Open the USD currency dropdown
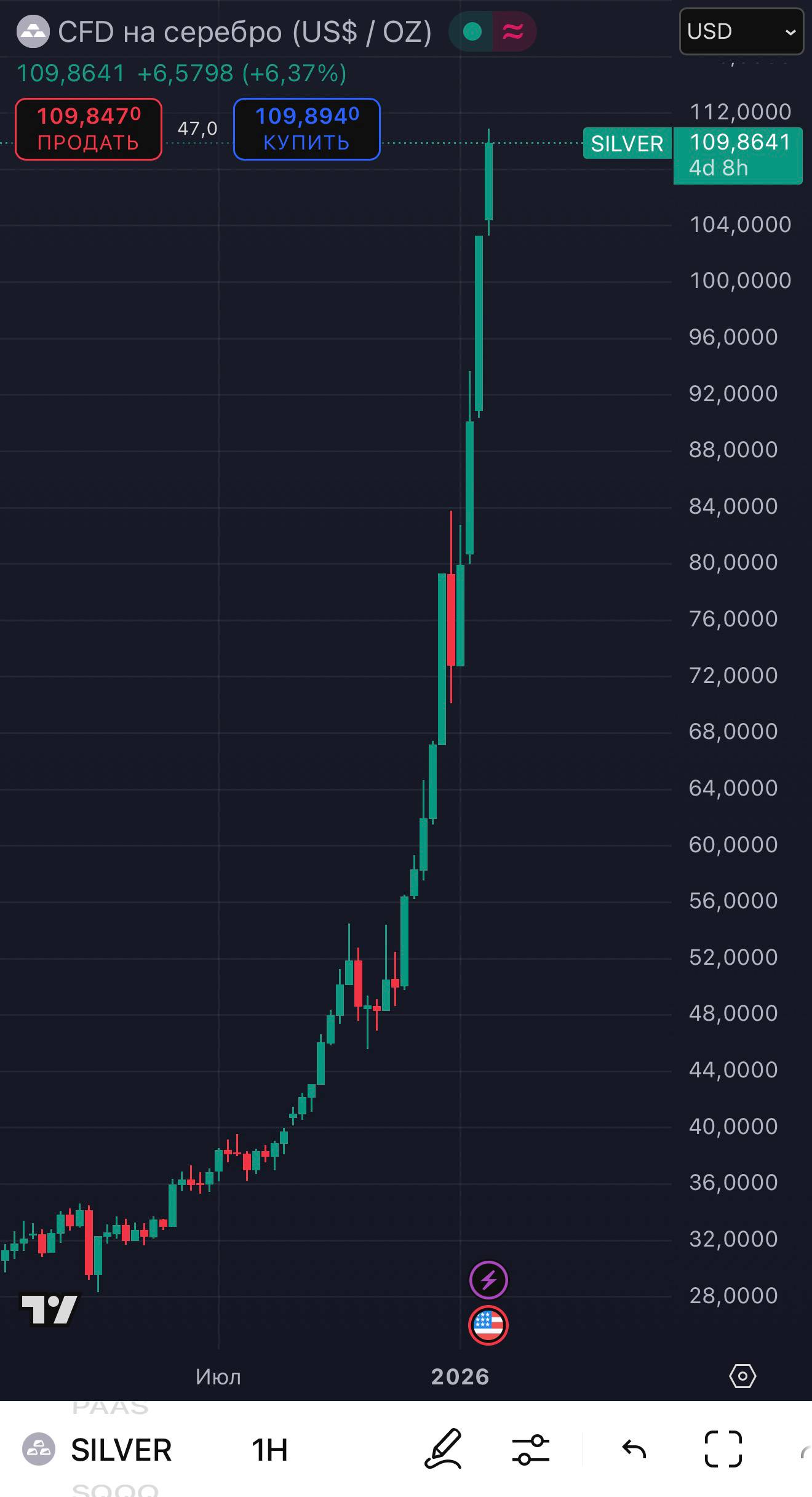The image size is (812, 1497). 741,31
